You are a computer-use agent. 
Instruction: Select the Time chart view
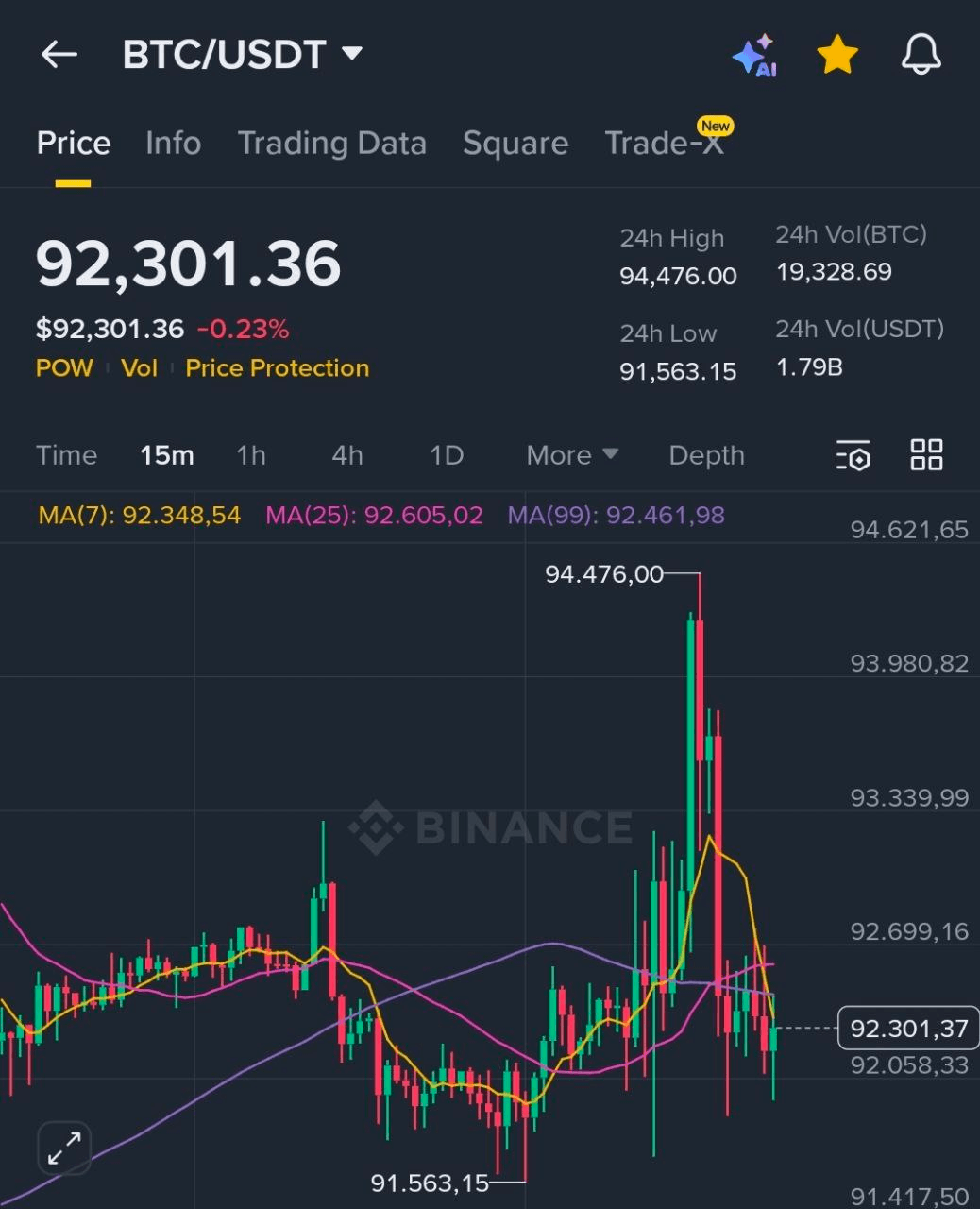coord(66,455)
